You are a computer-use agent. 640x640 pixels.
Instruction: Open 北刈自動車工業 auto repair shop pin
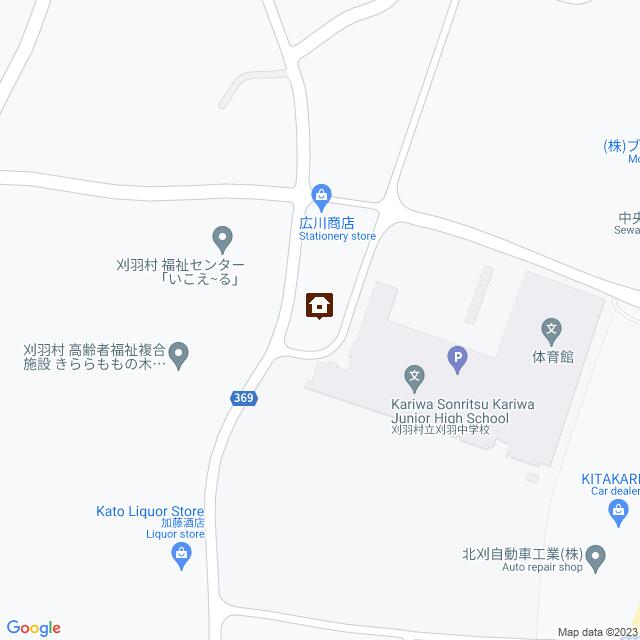(596, 554)
